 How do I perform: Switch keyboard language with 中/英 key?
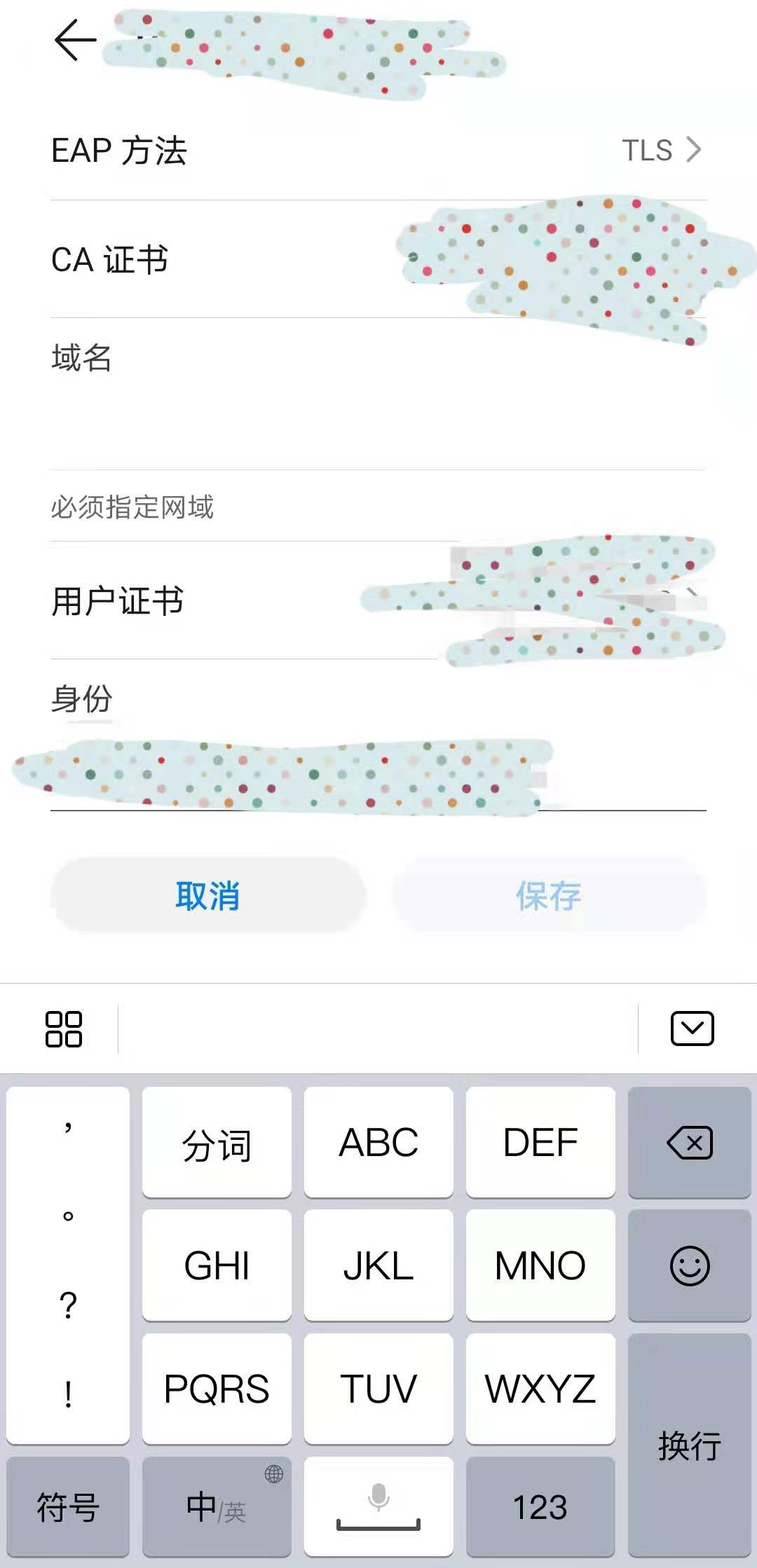(217, 1506)
